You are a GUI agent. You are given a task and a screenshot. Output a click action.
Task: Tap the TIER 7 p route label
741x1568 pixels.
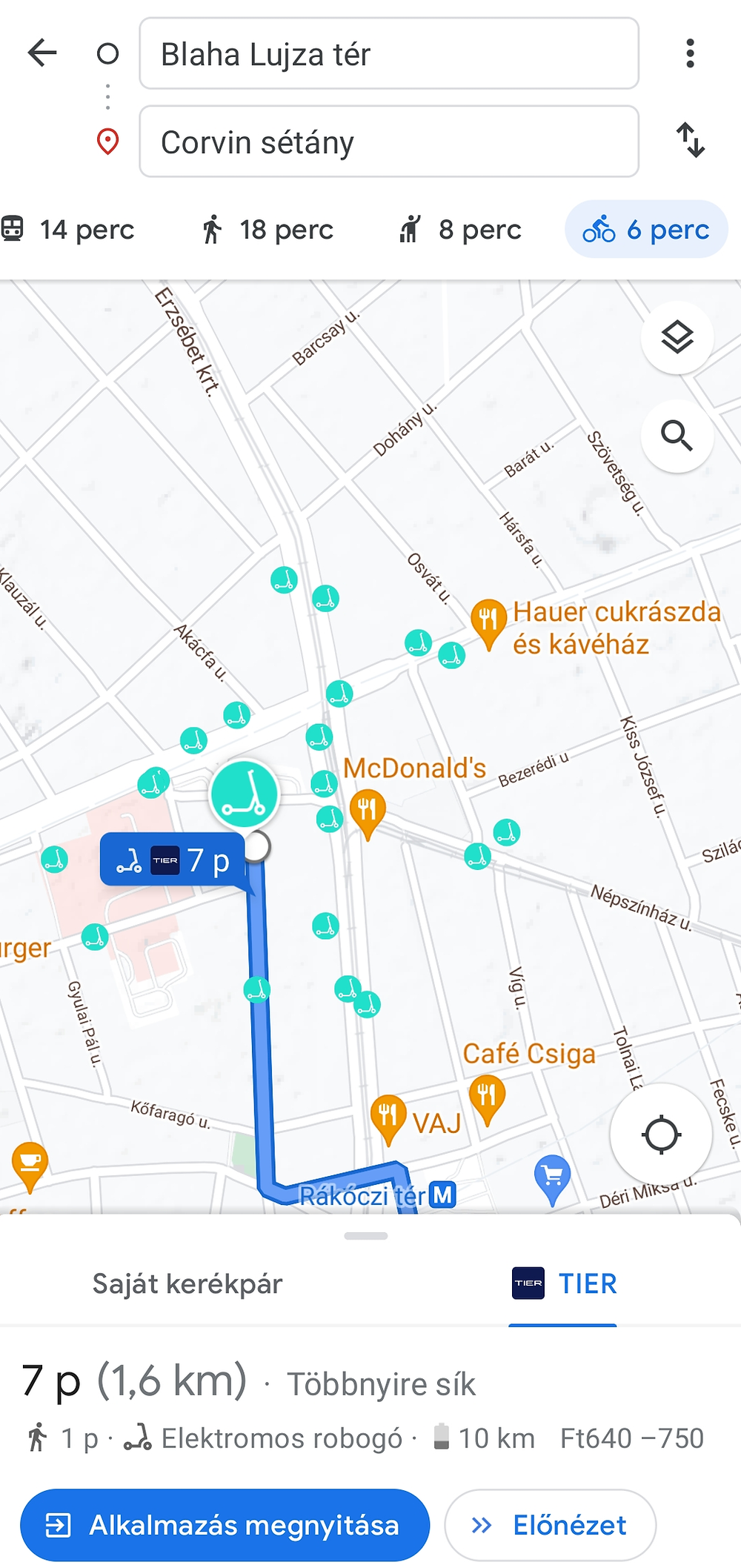click(173, 860)
